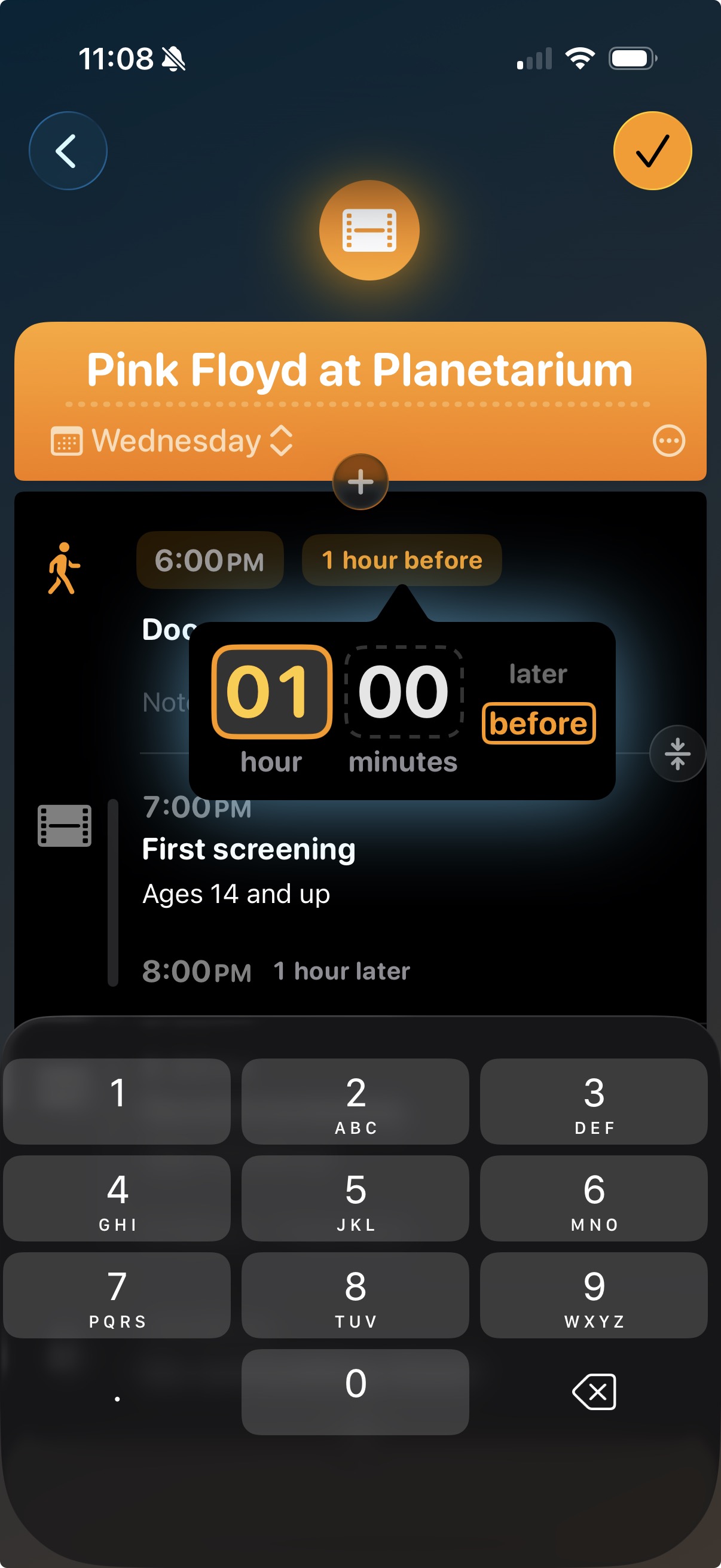The image size is (721, 1568).
Task: Change the walking activity icon
Action: (63, 568)
